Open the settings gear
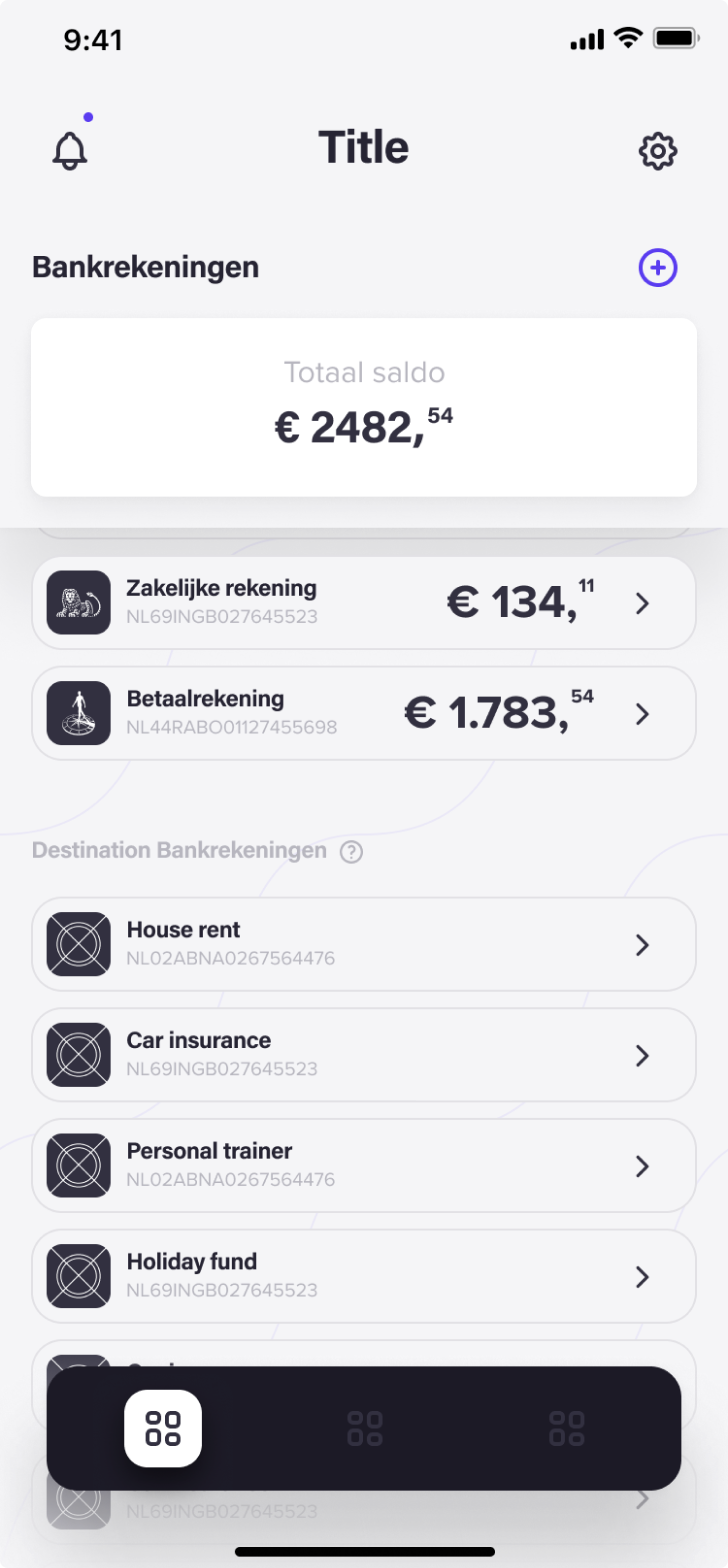The width and height of the screenshot is (728, 1568). coord(658,152)
